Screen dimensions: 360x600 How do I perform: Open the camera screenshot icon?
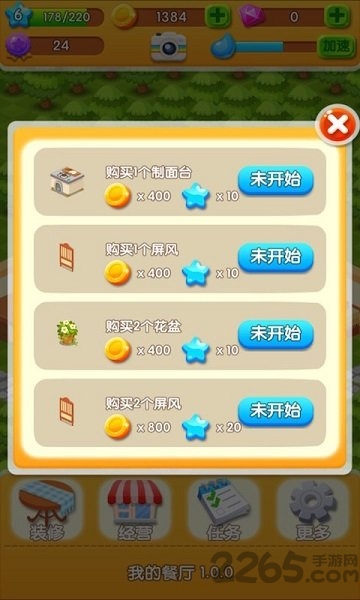tap(169, 46)
